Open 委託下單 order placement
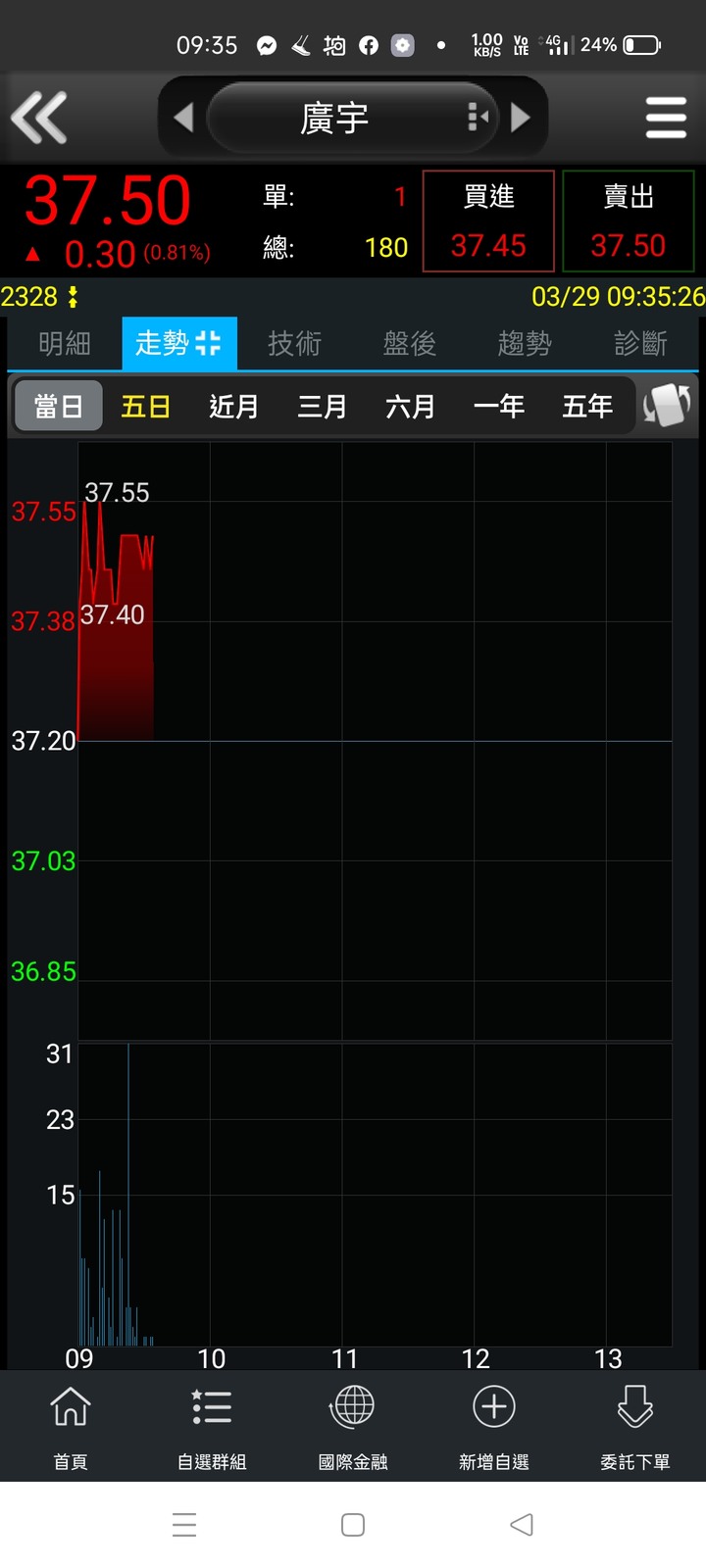 pos(635,1426)
